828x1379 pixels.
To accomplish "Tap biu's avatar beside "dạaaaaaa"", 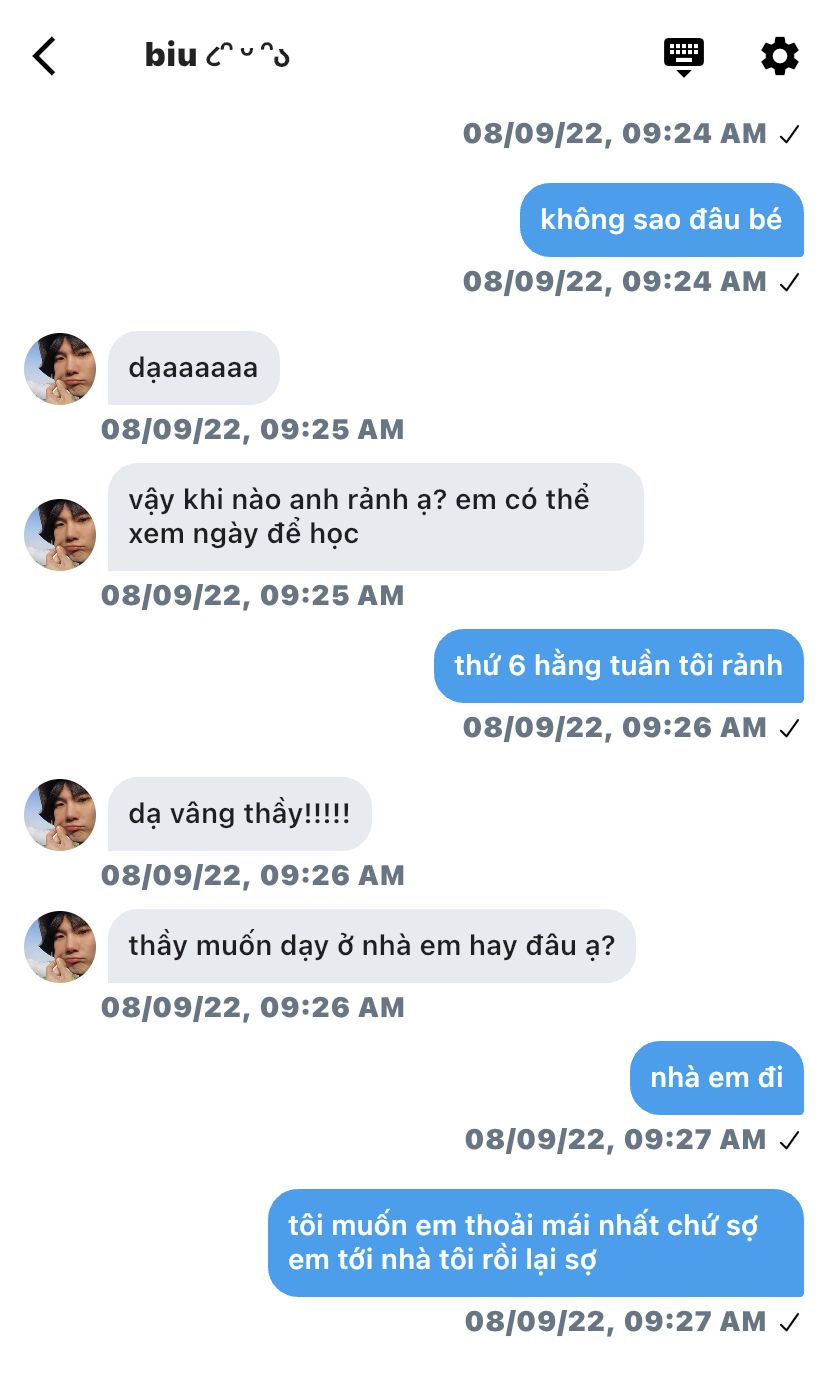I will coord(60,369).
